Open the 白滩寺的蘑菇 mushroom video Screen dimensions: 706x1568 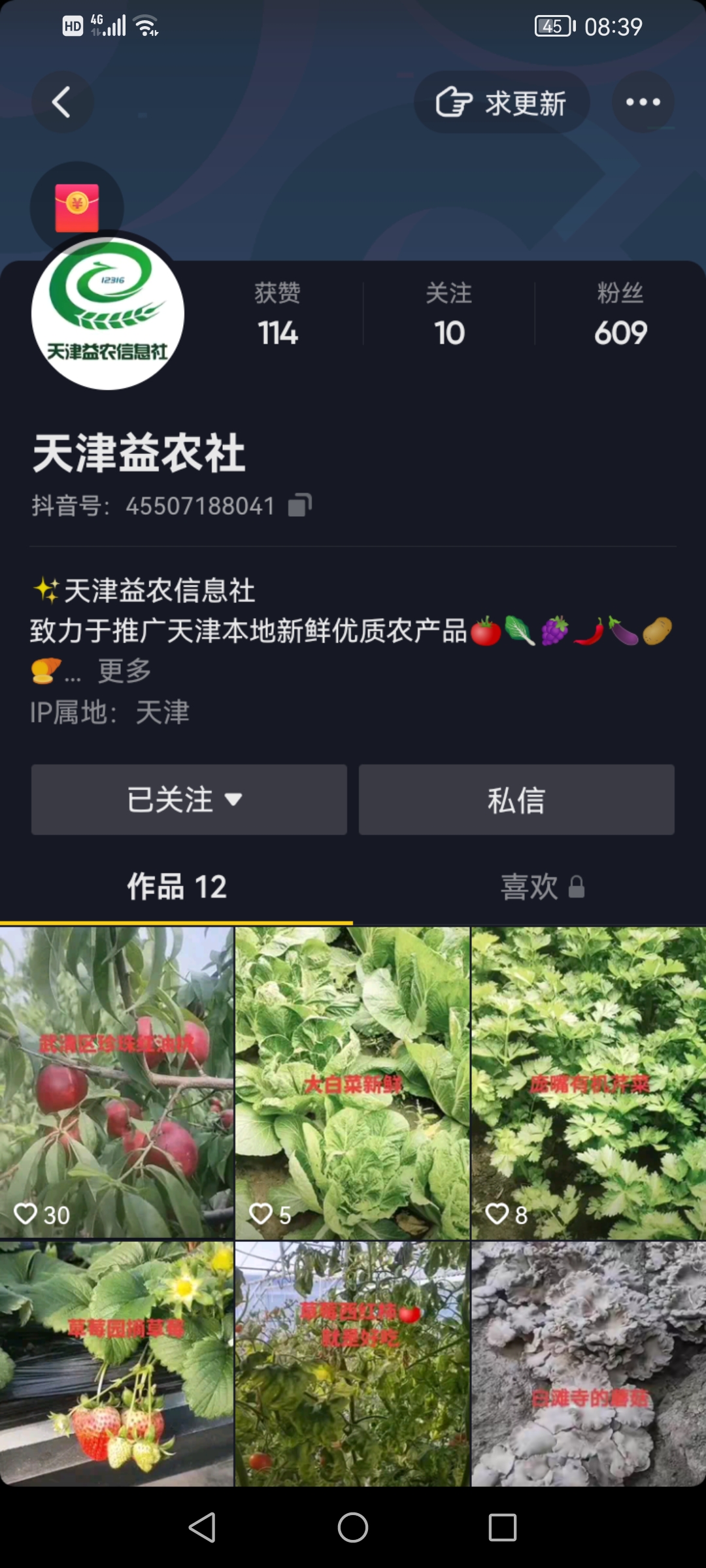588,1362
